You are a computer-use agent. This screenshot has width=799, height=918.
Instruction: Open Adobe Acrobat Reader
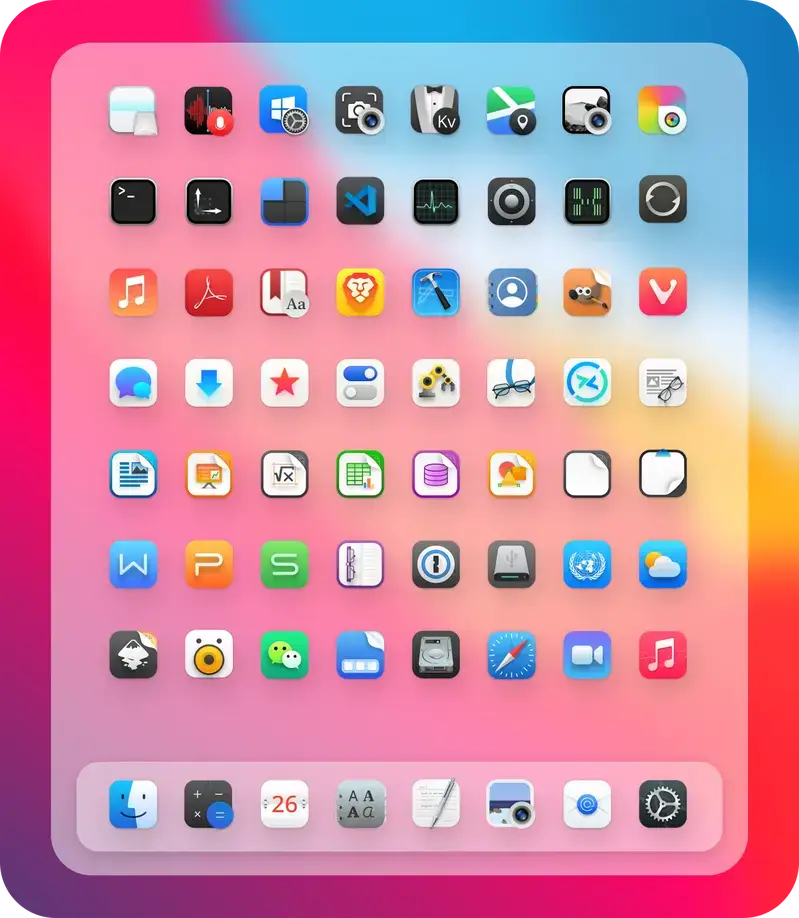[x=208, y=292]
